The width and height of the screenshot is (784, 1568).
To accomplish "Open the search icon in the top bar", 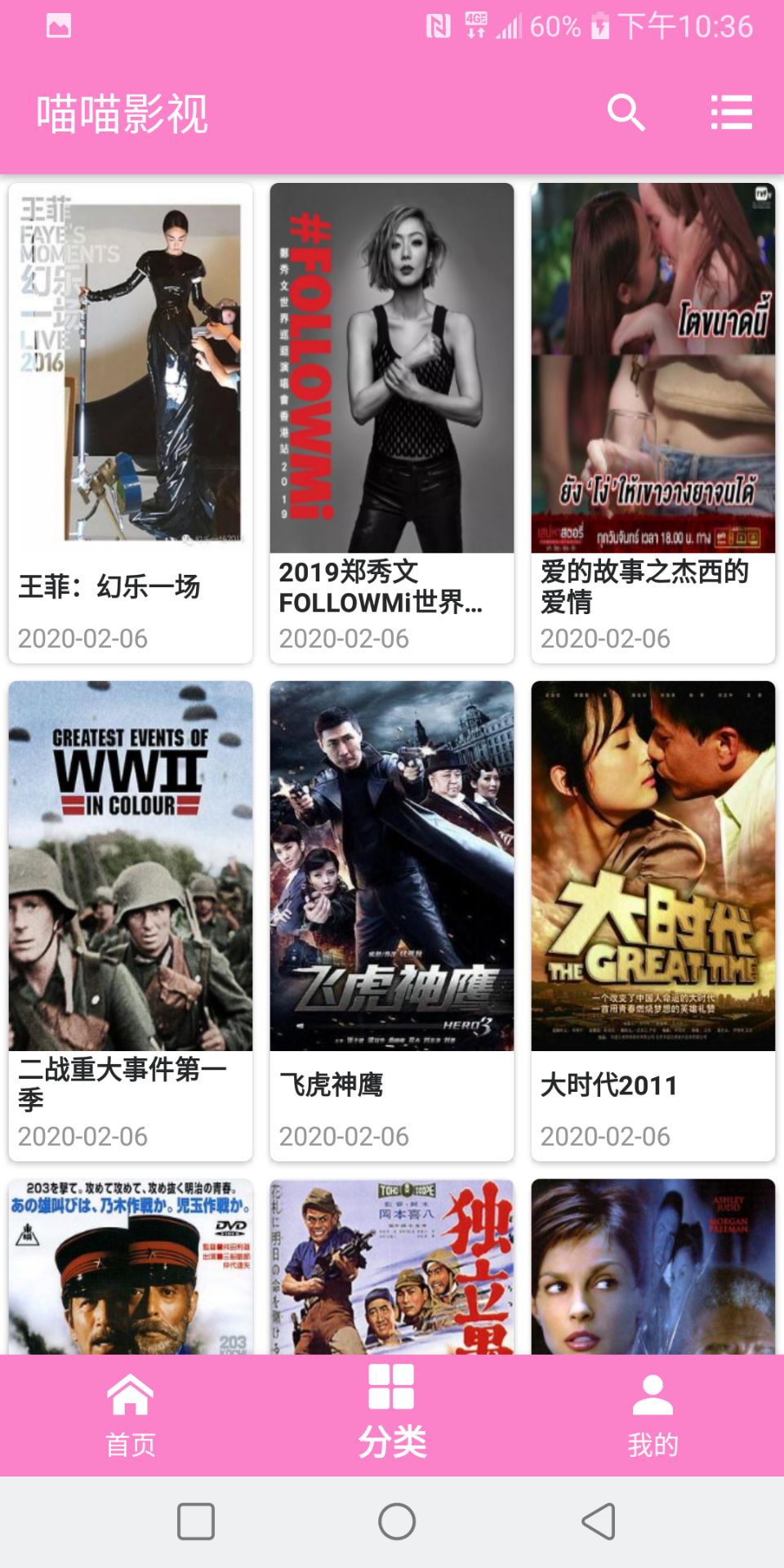I will pos(626,113).
